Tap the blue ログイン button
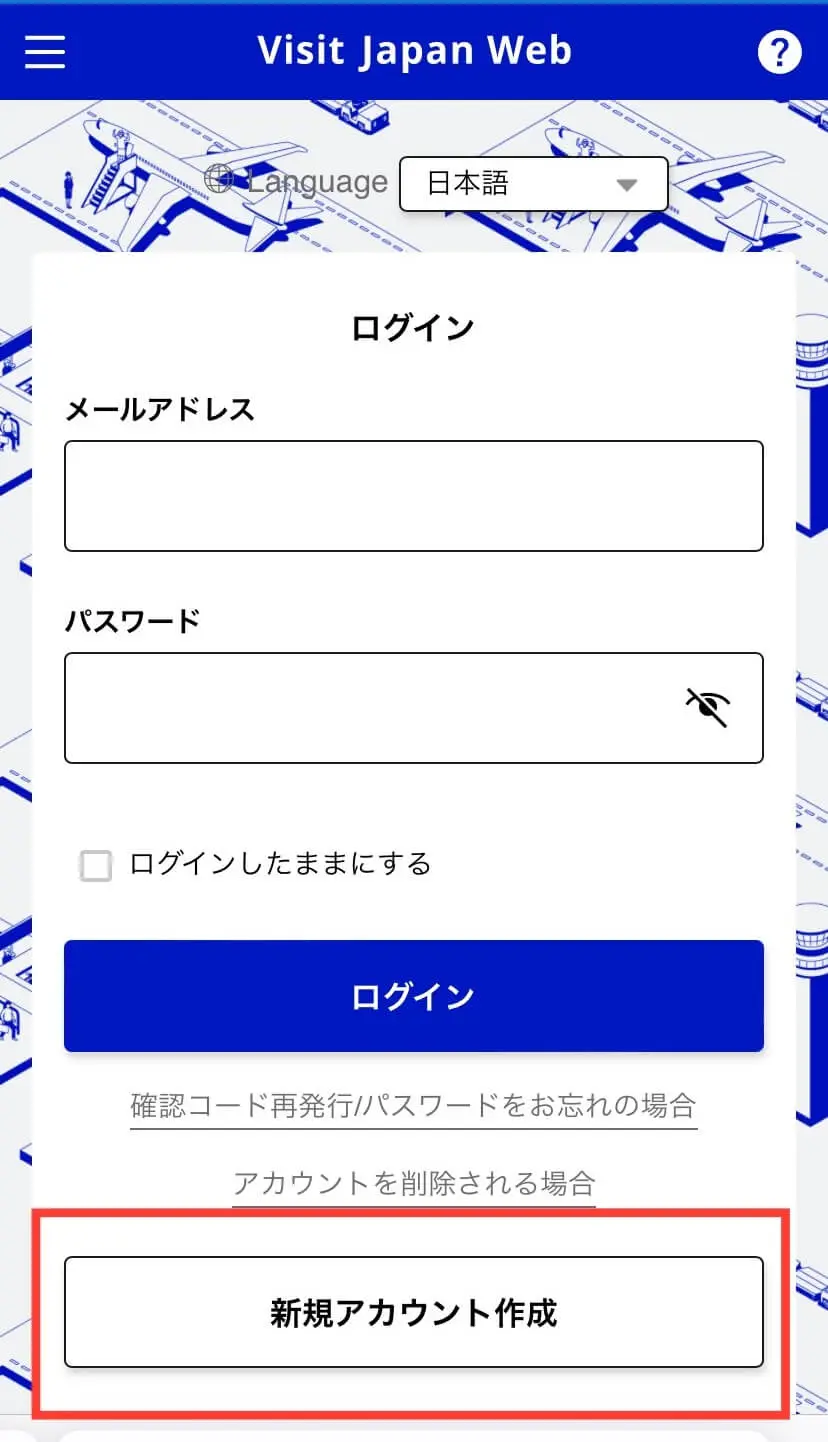The image size is (828, 1442). (413, 996)
